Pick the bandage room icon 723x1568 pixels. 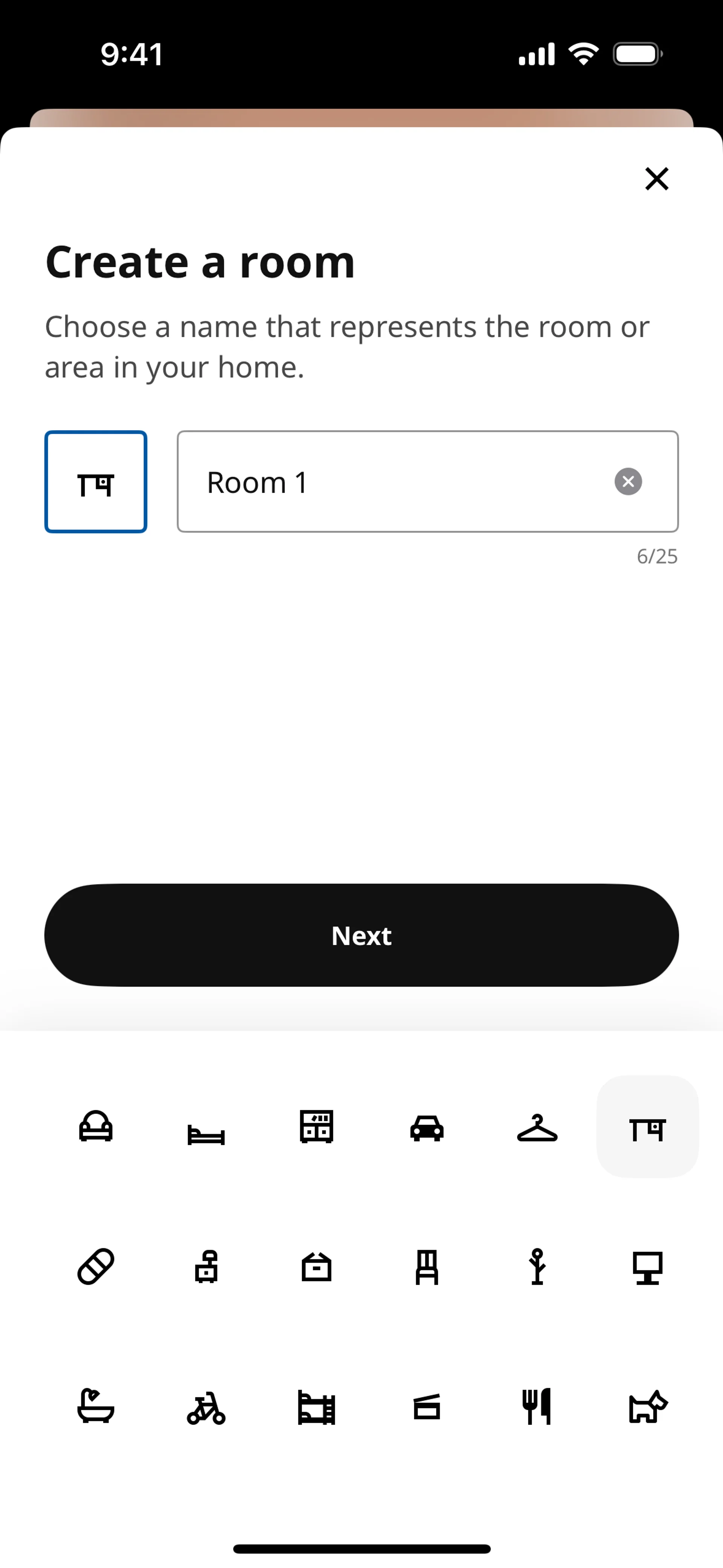96,1267
